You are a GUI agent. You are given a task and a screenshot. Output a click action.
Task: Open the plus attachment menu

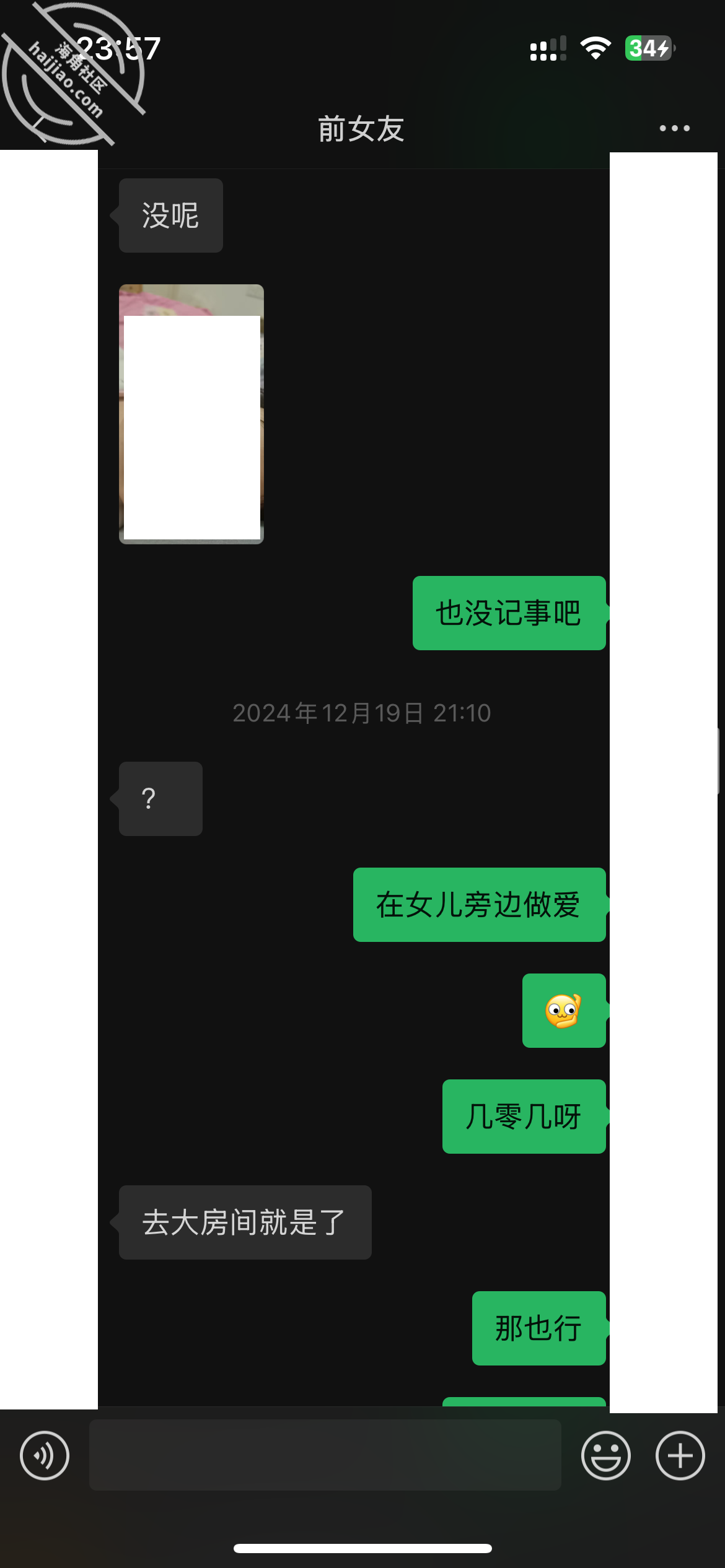coord(679,1455)
